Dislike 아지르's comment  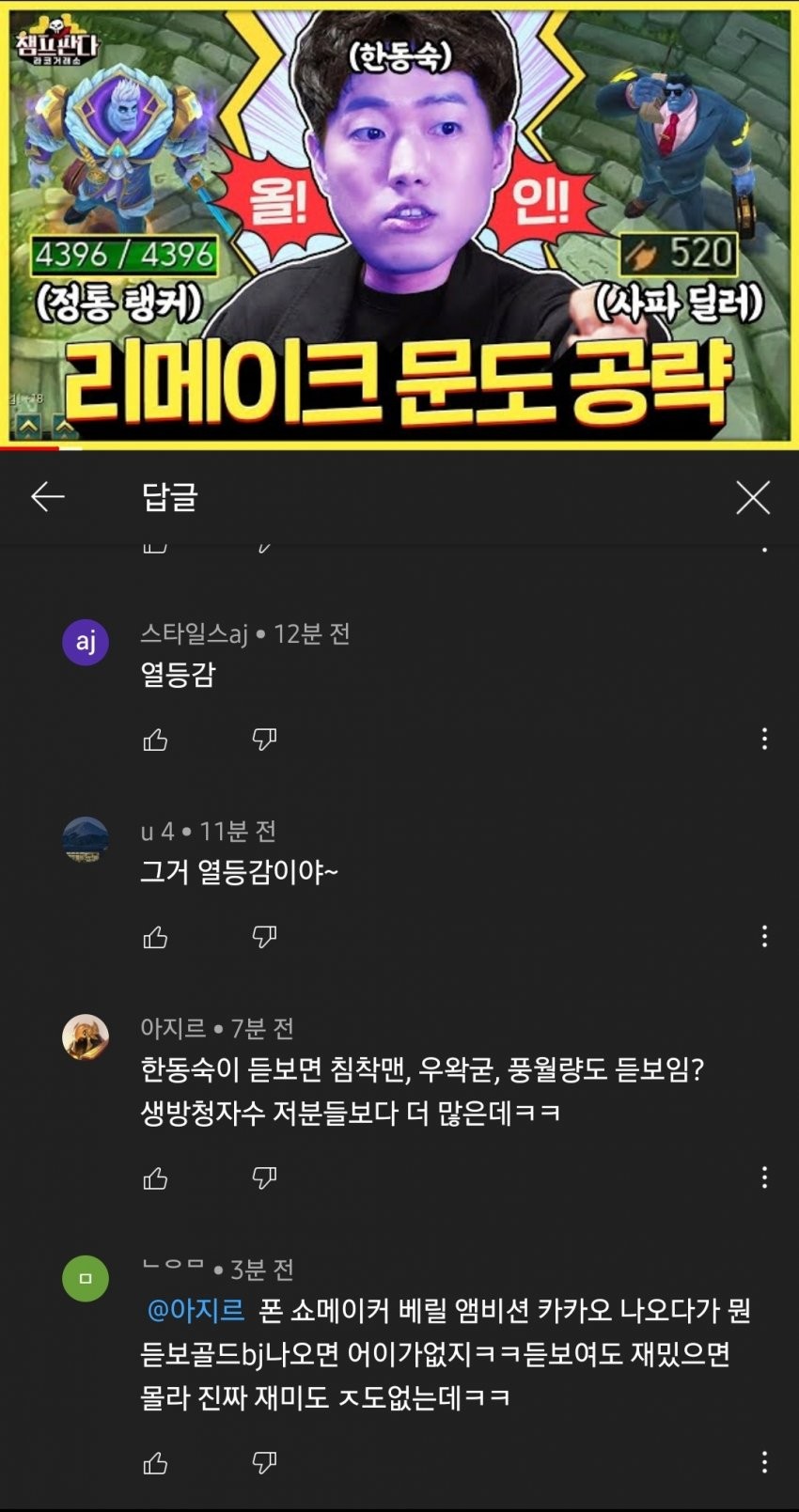click(x=264, y=1177)
